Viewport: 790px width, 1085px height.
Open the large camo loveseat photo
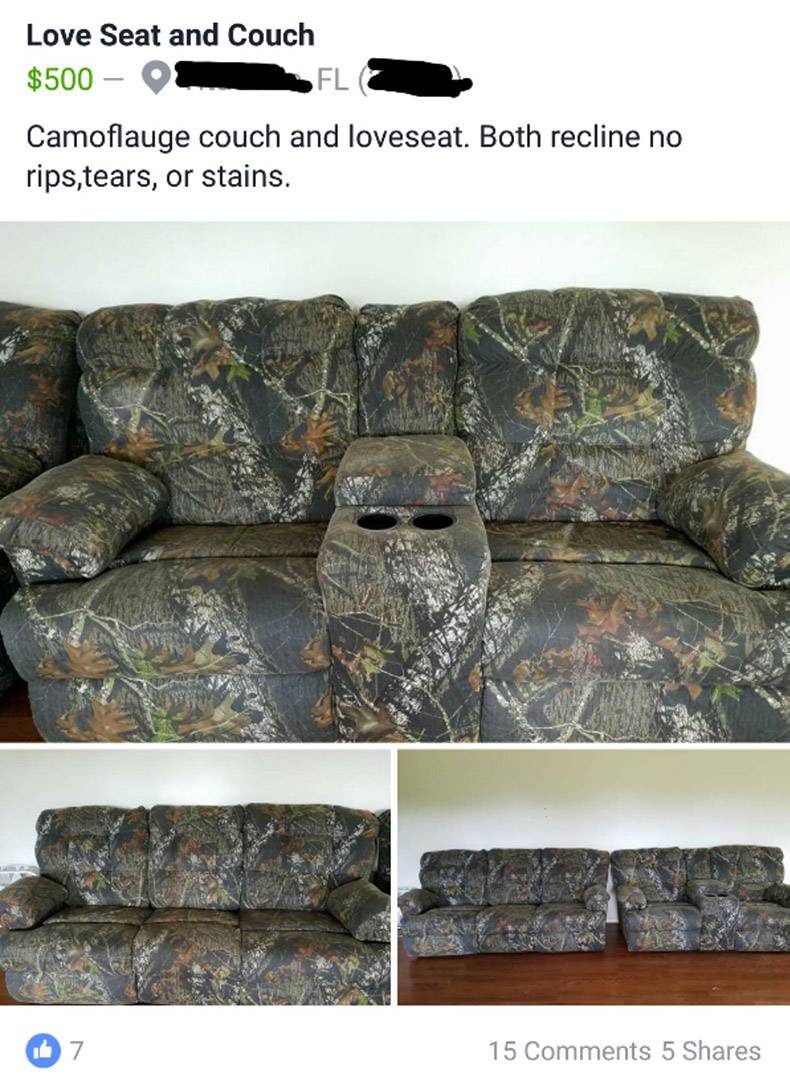[x=395, y=482]
